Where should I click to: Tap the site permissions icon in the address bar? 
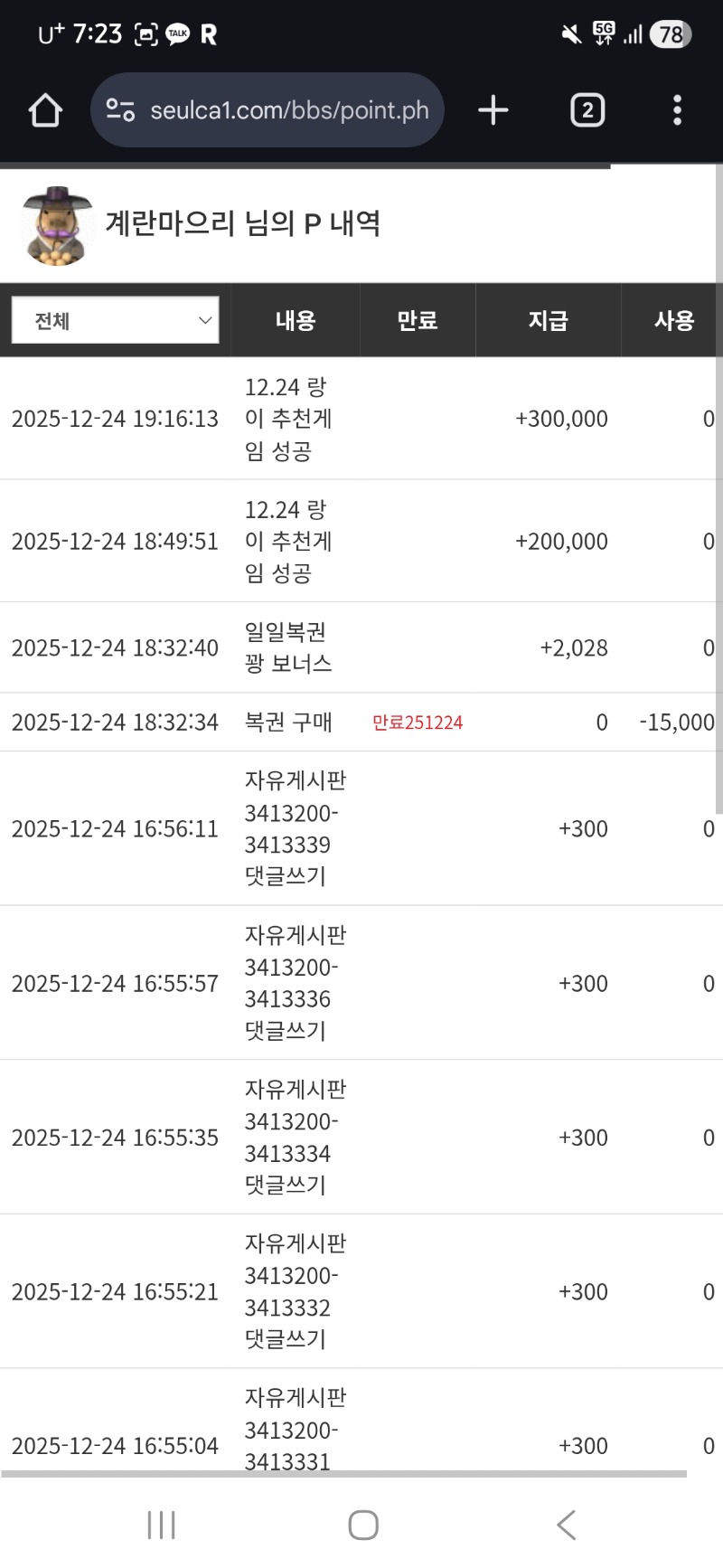tap(118, 109)
